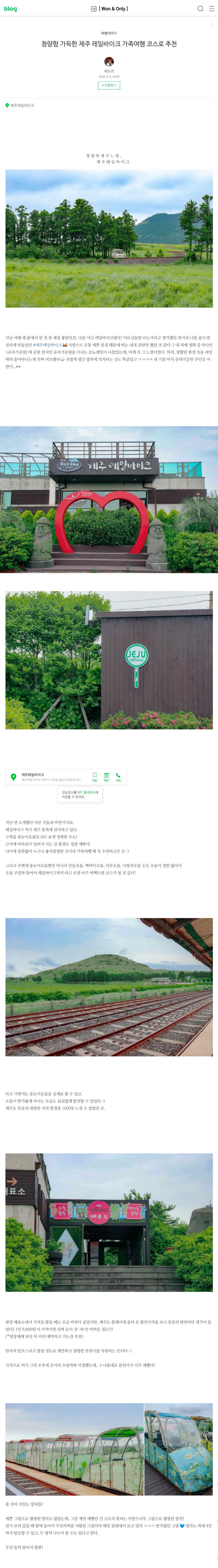Image resolution: width=218 pixels, height=1568 pixels.
Task: Open the #제주레일바이크 hashtag link
Action: pyautogui.click(x=48, y=345)
